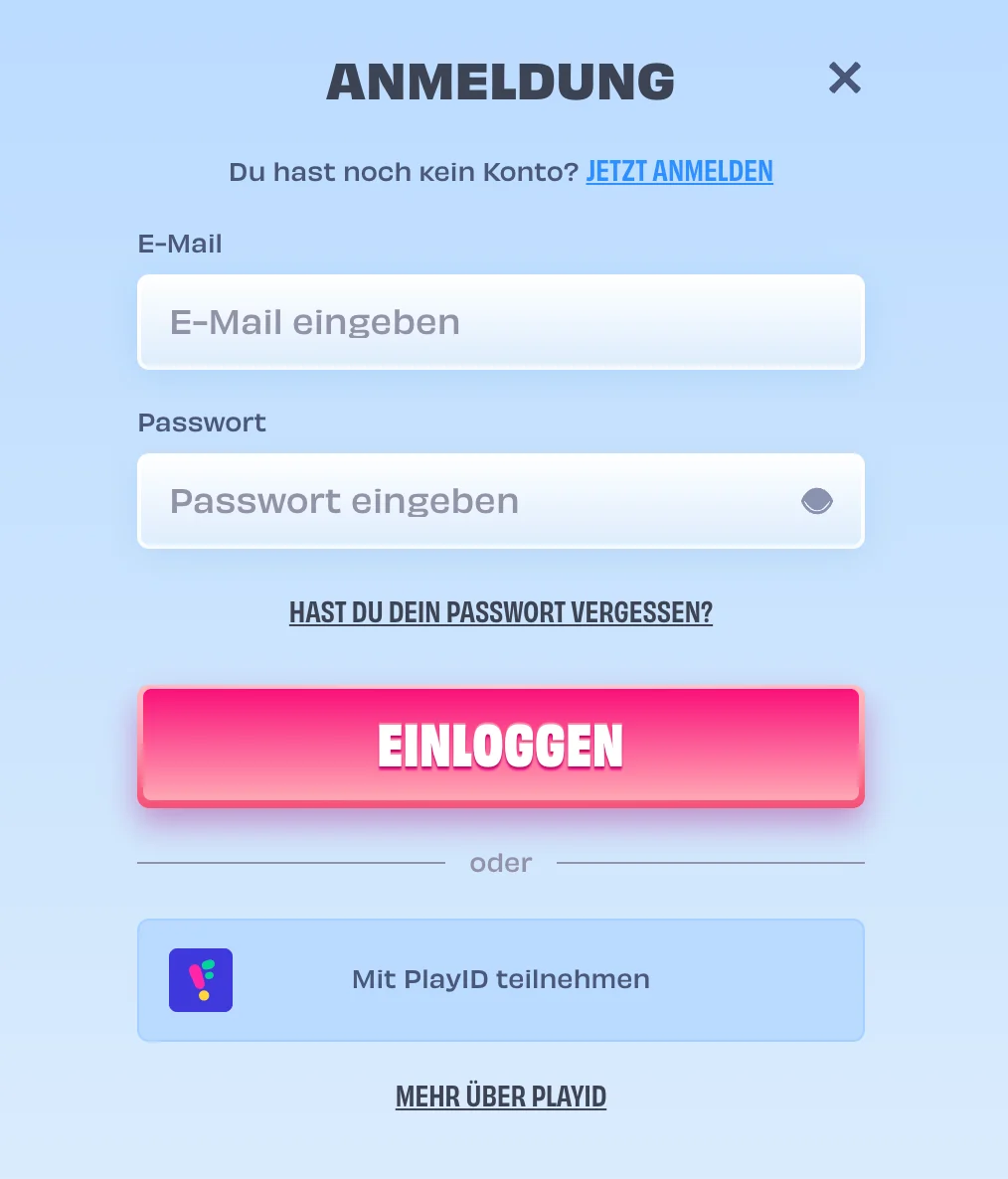The width and height of the screenshot is (1008, 1179).
Task: Click HAST DU DEIN PASSWORT VERGESSEN link
Action: point(500,612)
